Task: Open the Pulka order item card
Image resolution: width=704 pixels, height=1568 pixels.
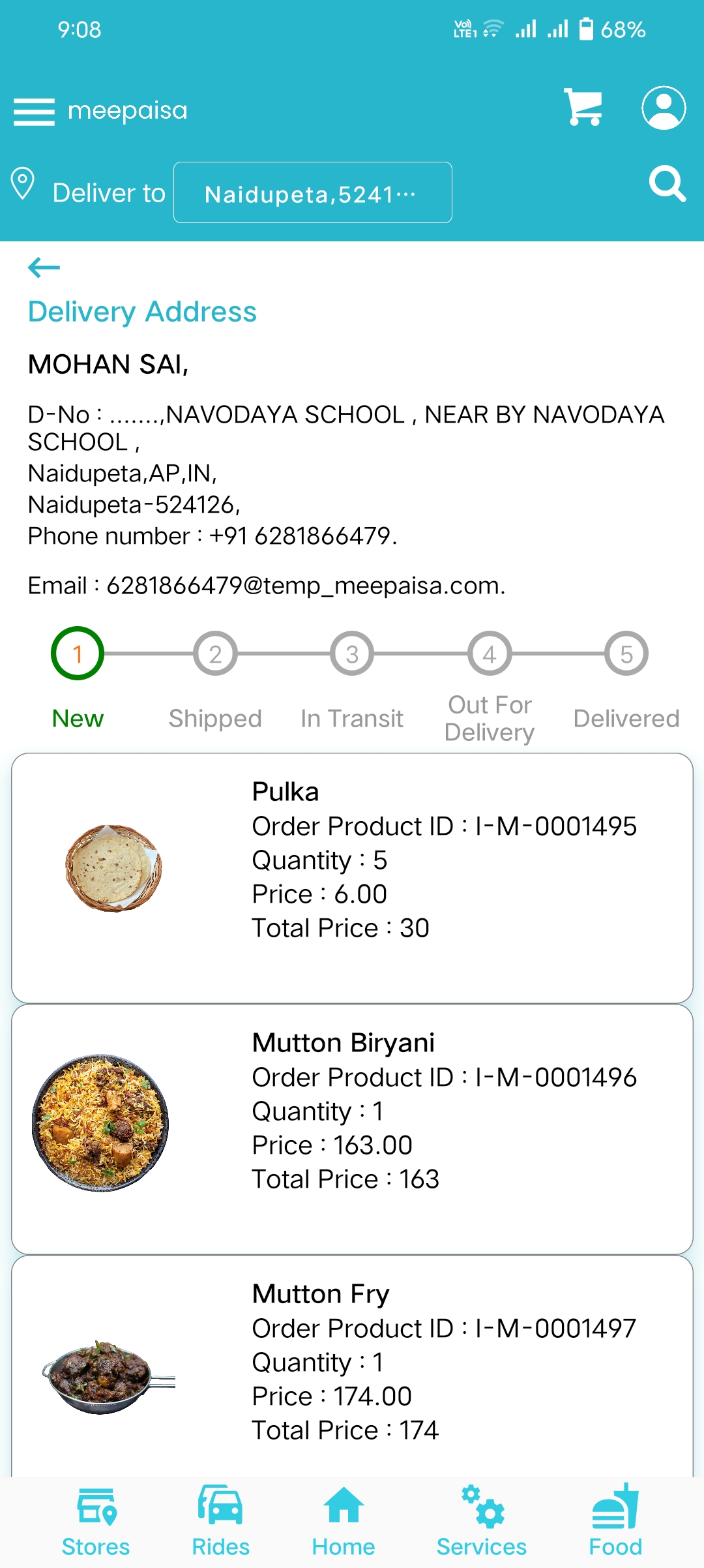Action: coord(352,878)
